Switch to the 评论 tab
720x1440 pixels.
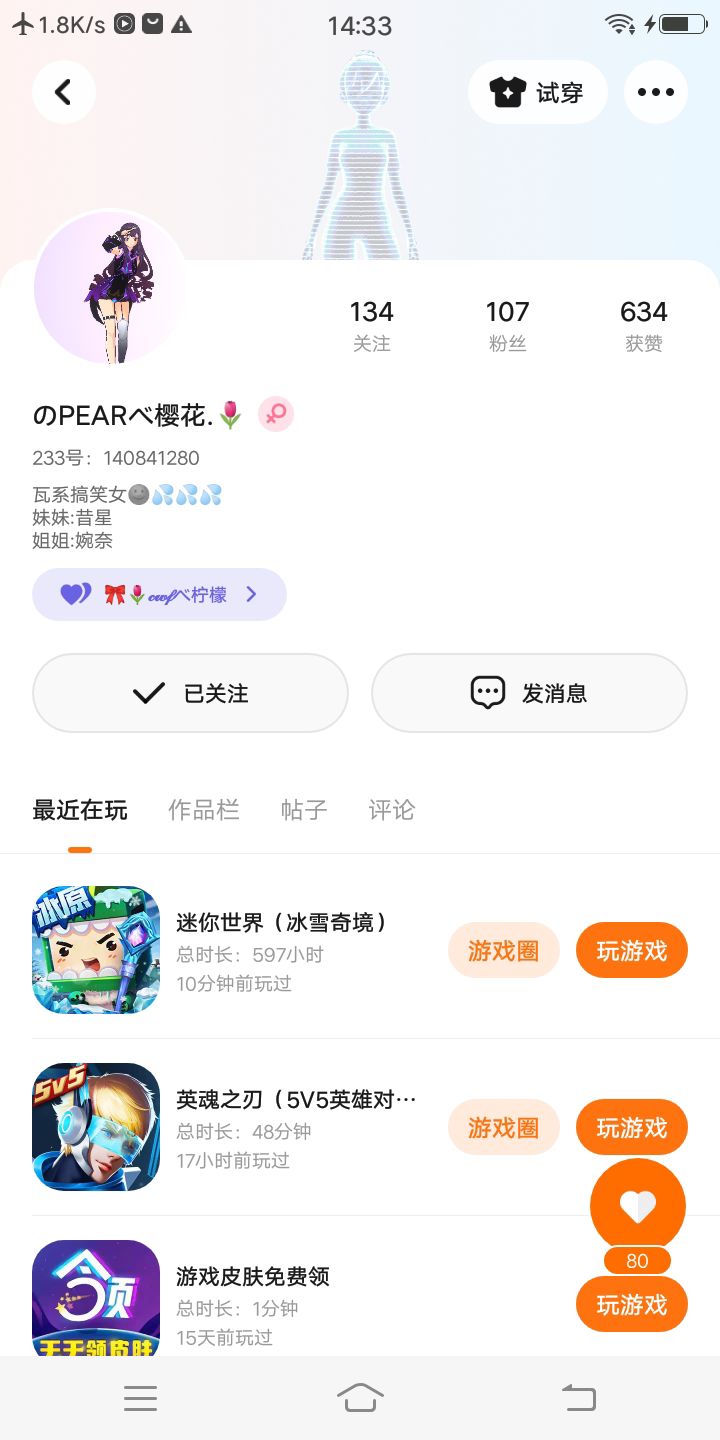pos(391,810)
